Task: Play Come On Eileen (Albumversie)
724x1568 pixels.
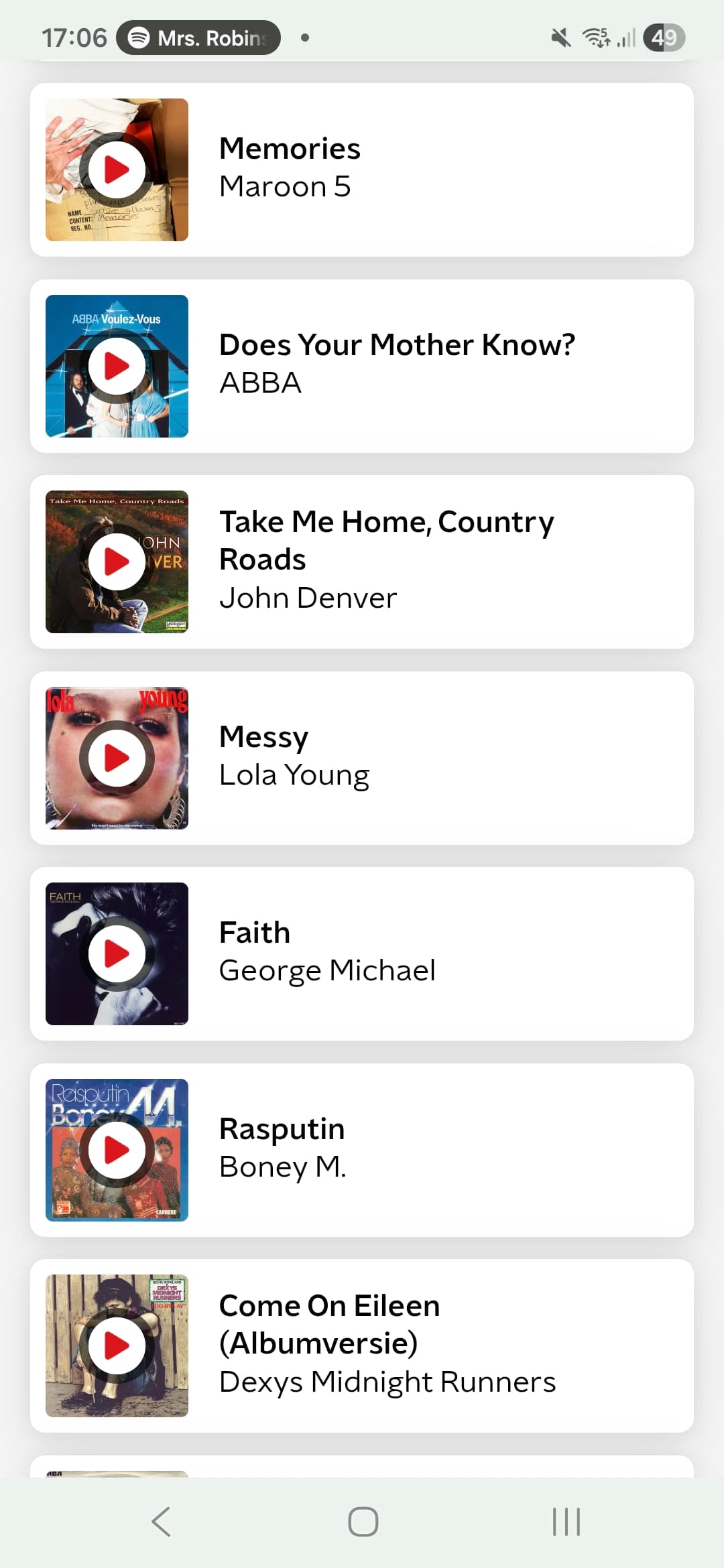Action: [x=117, y=1346]
